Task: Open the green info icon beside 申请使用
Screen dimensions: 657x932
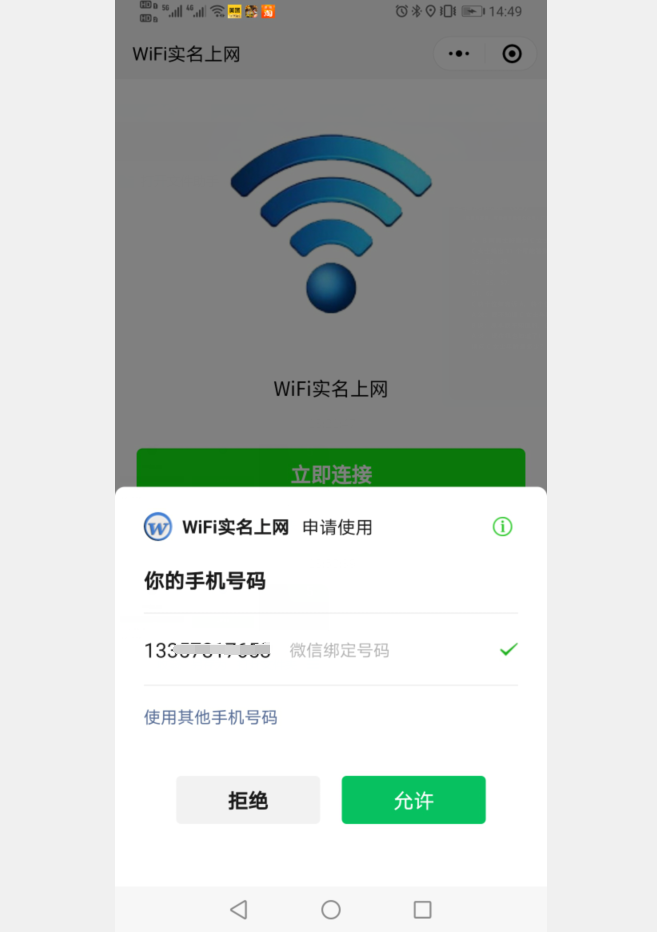Action: tap(502, 527)
